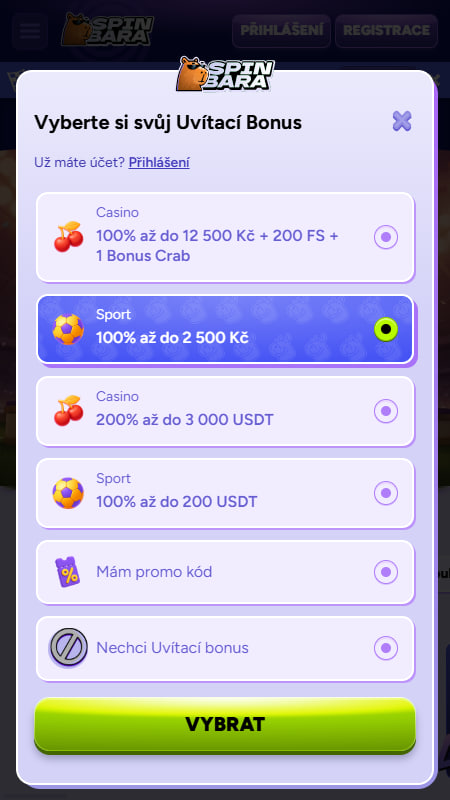Viewport: 450px width, 800px height.
Task: Open the Přihlášení link under the heading
Action: [x=159, y=163]
